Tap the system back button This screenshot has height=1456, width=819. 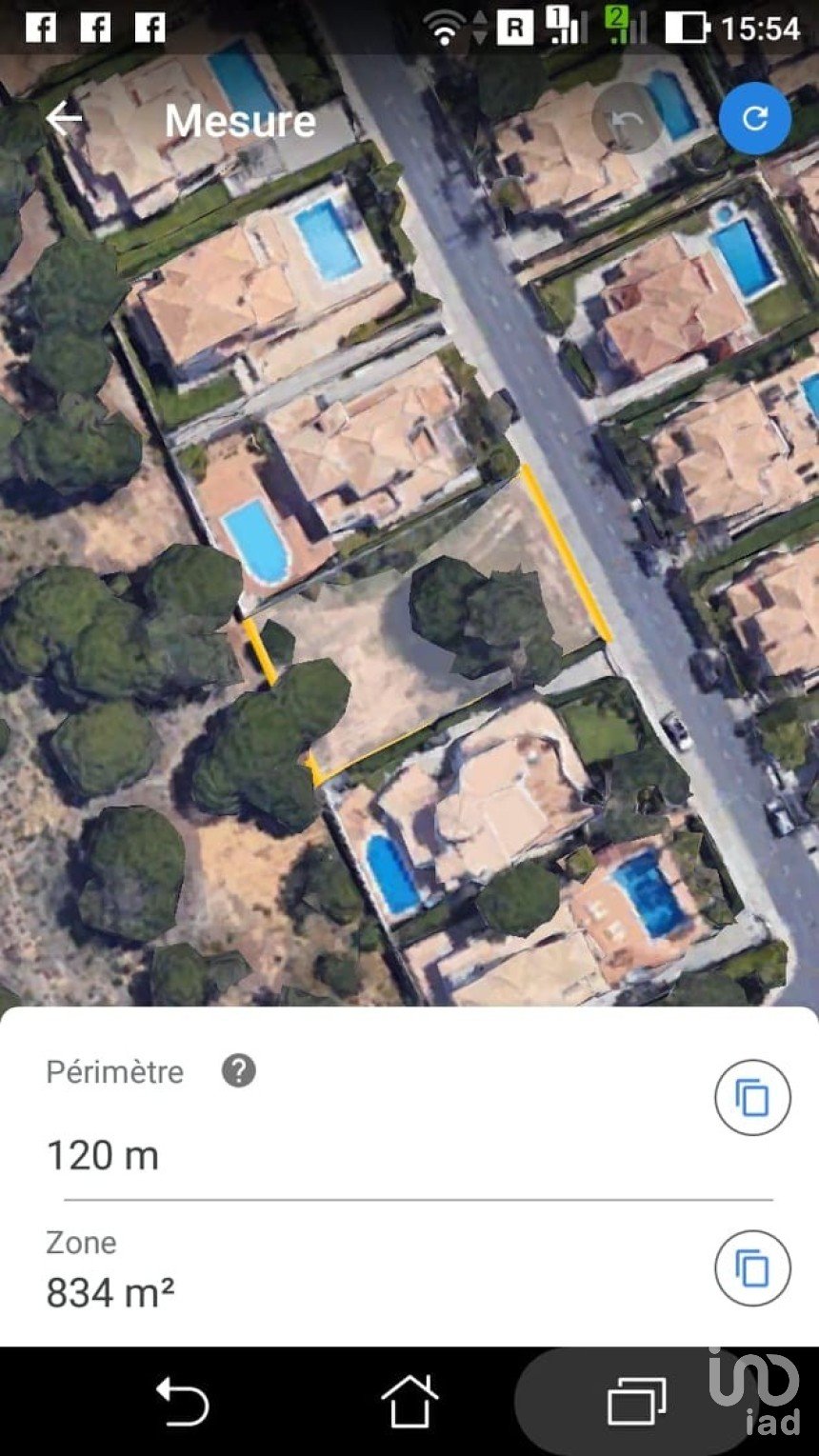pos(182,1403)
